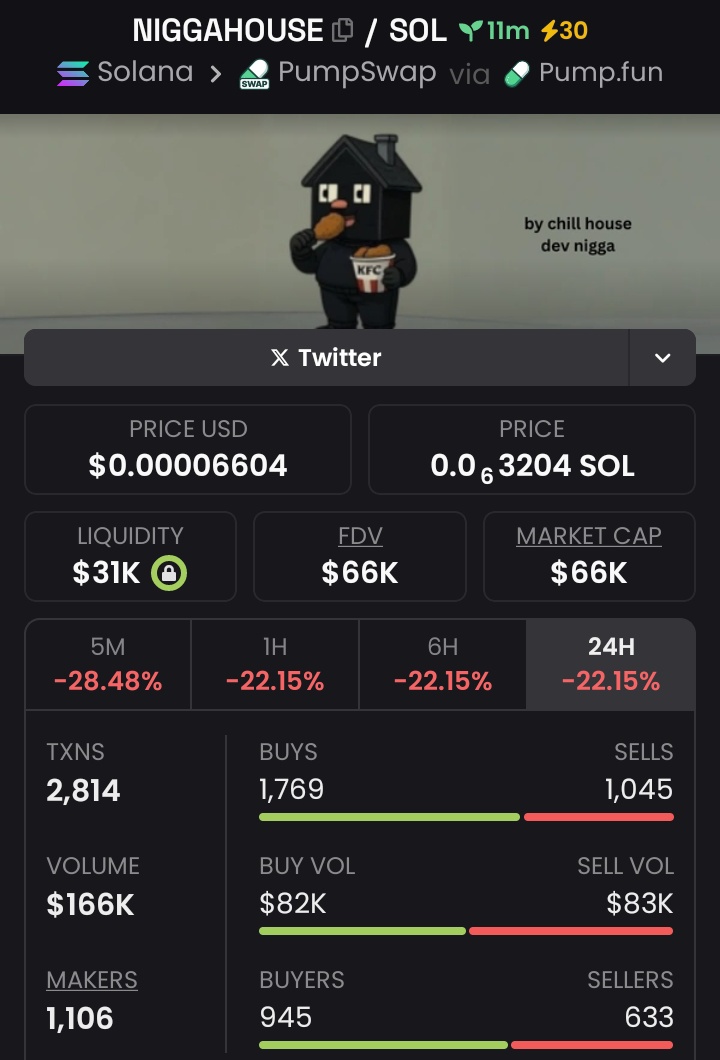Expand the social links dropdown
The image size is (720, 1060).
(x=662, y=358)
